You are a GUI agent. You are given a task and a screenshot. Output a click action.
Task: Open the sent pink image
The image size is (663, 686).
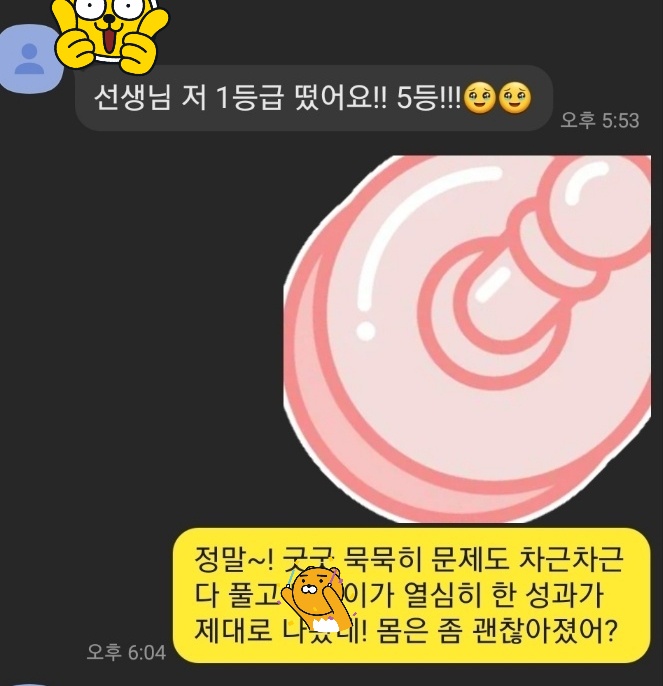467,338
